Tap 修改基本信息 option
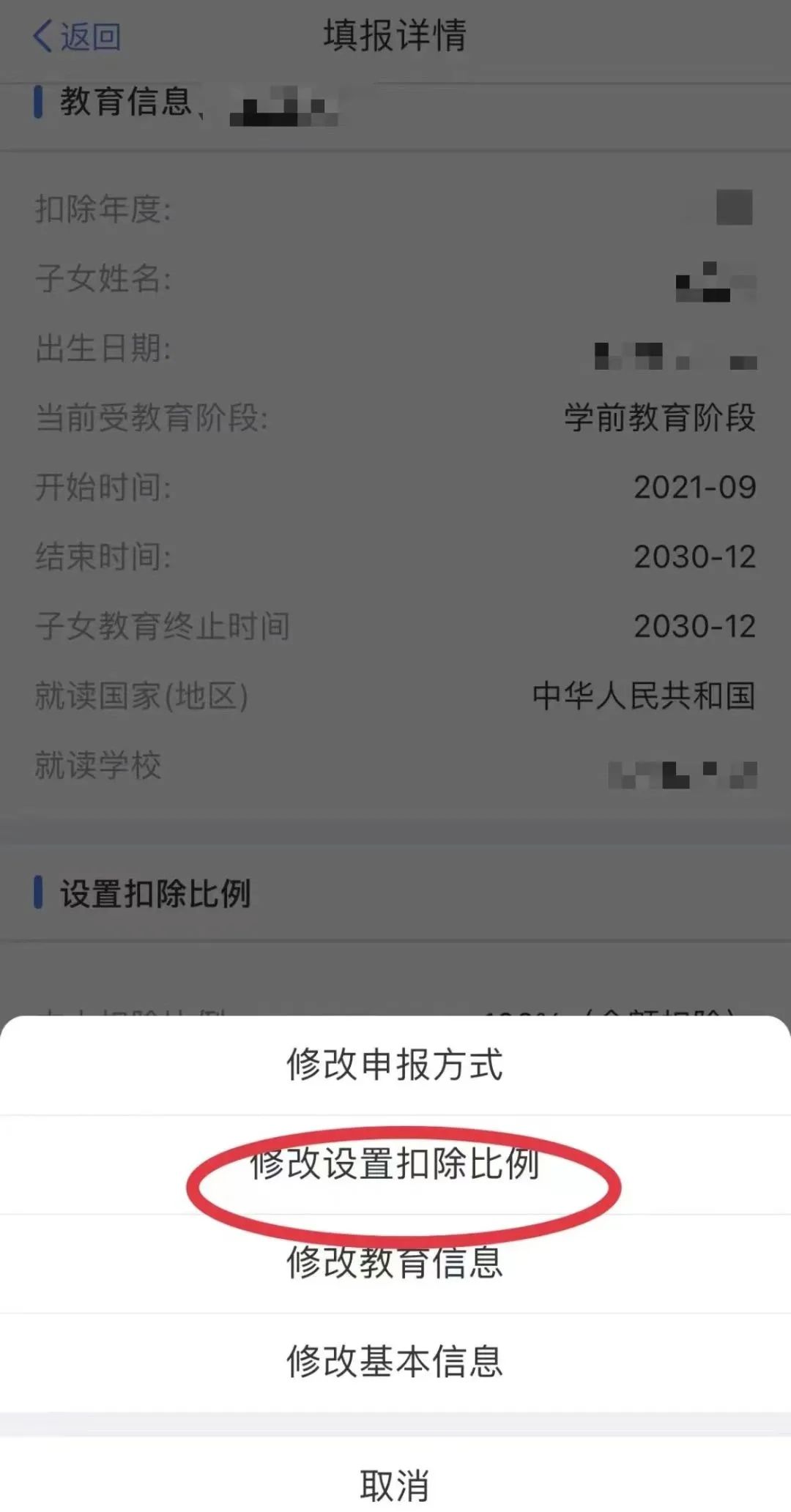 pyautogui.click(x=395, y=1362)
